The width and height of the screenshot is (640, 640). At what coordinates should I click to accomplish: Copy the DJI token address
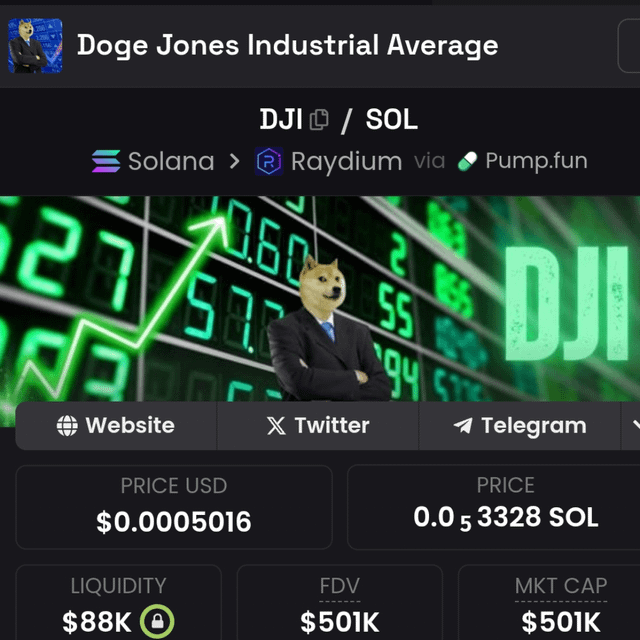(x=319, y=121)
